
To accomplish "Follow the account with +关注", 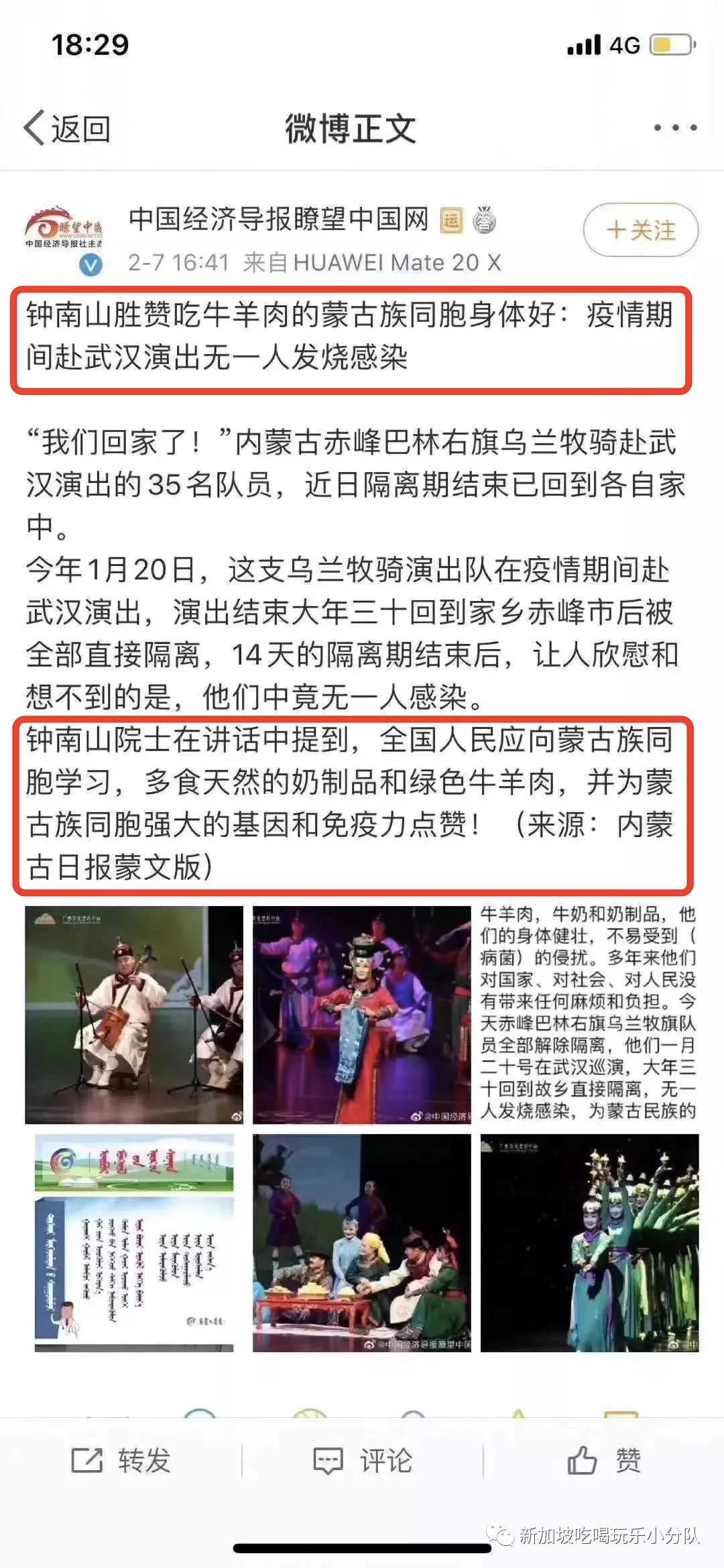I will click(x=640, y=231).
